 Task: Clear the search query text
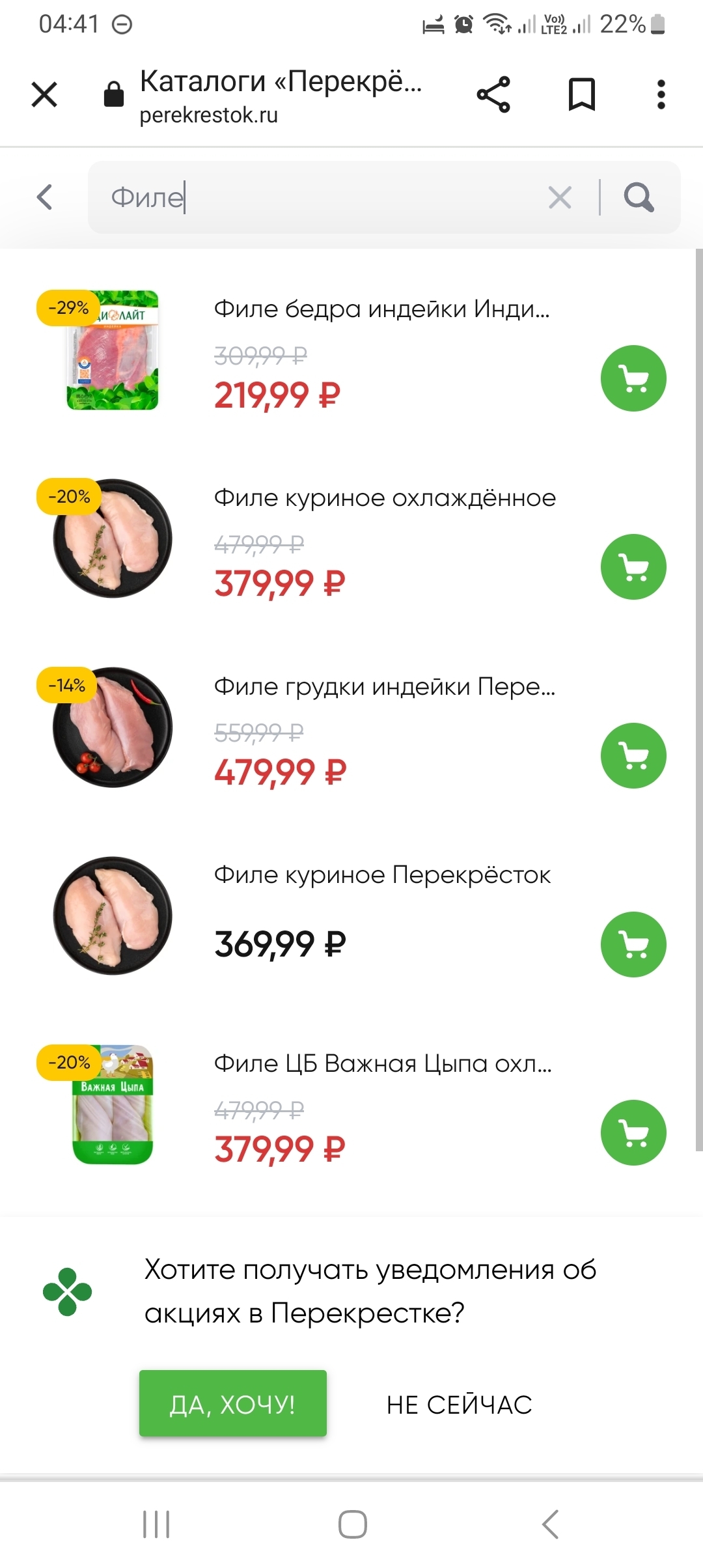[560, 197]
